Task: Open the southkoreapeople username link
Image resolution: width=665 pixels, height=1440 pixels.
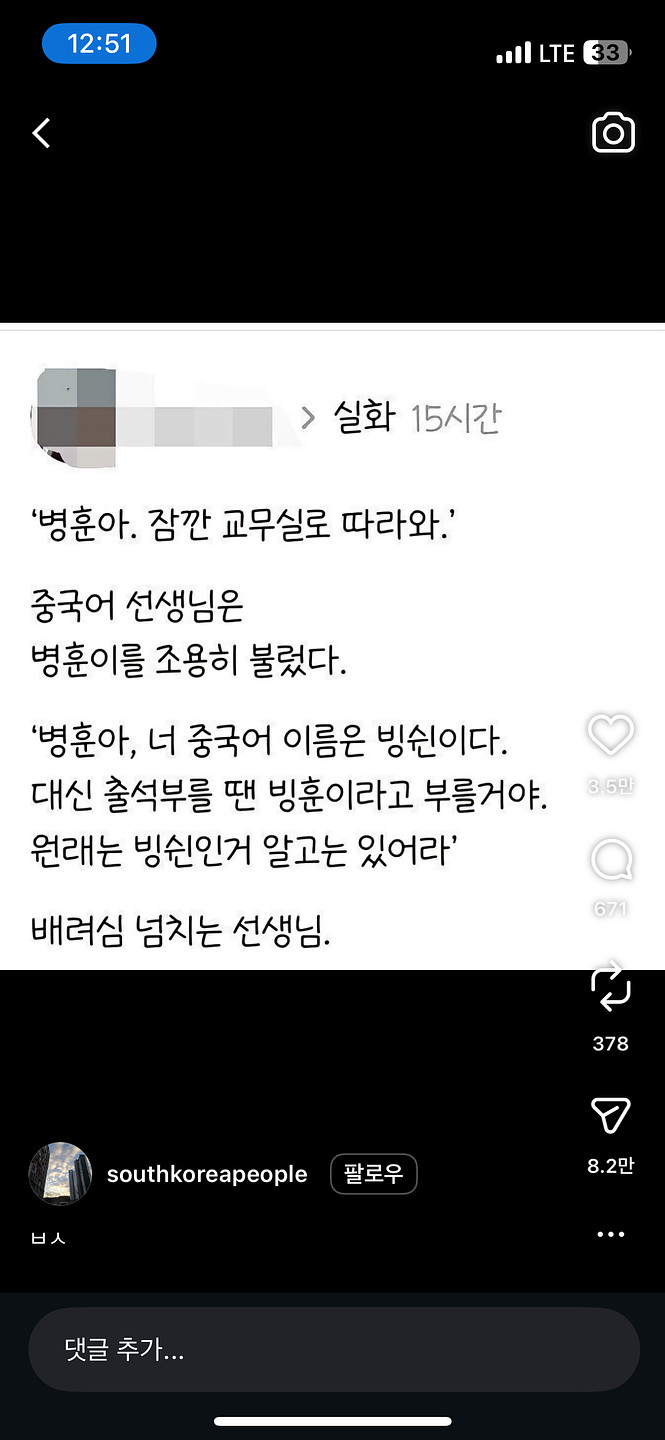Action: (207, 1174)
